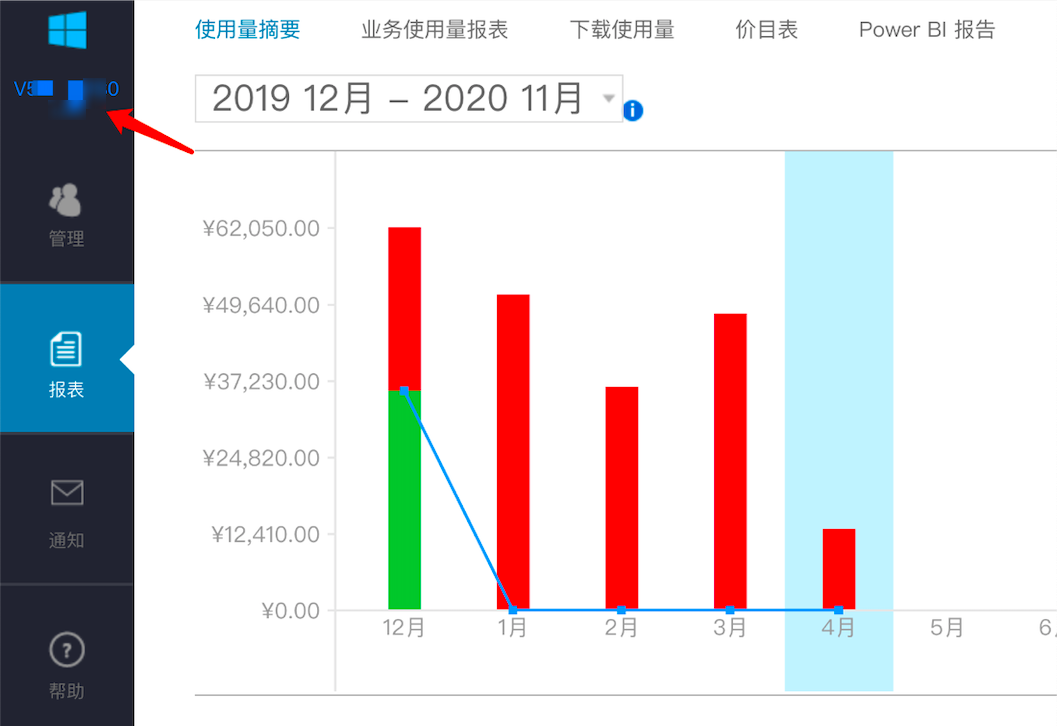Switch to the 使用量摘要 tab

247,30
